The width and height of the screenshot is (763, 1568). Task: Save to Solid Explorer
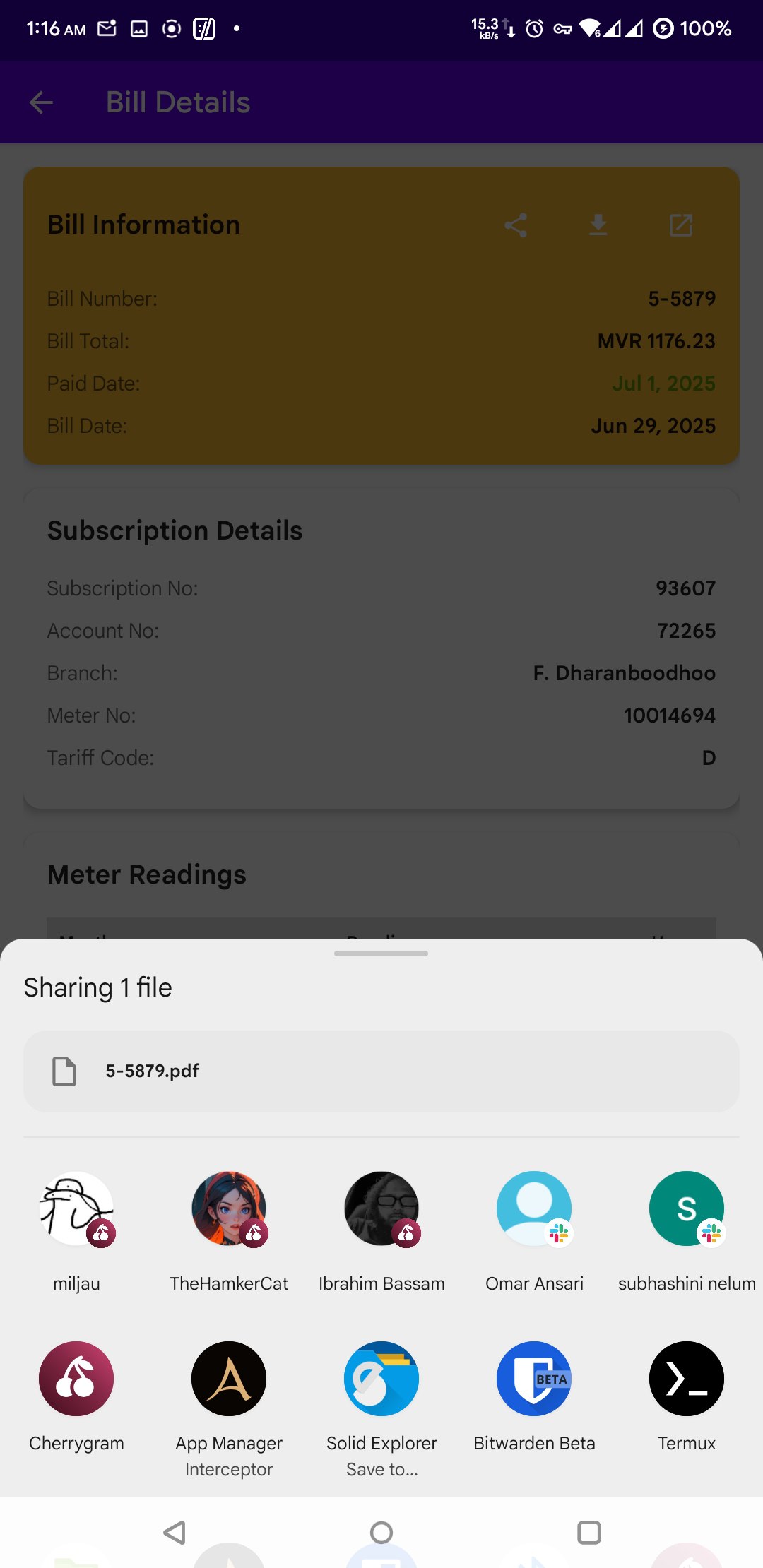click(381, 1379)
